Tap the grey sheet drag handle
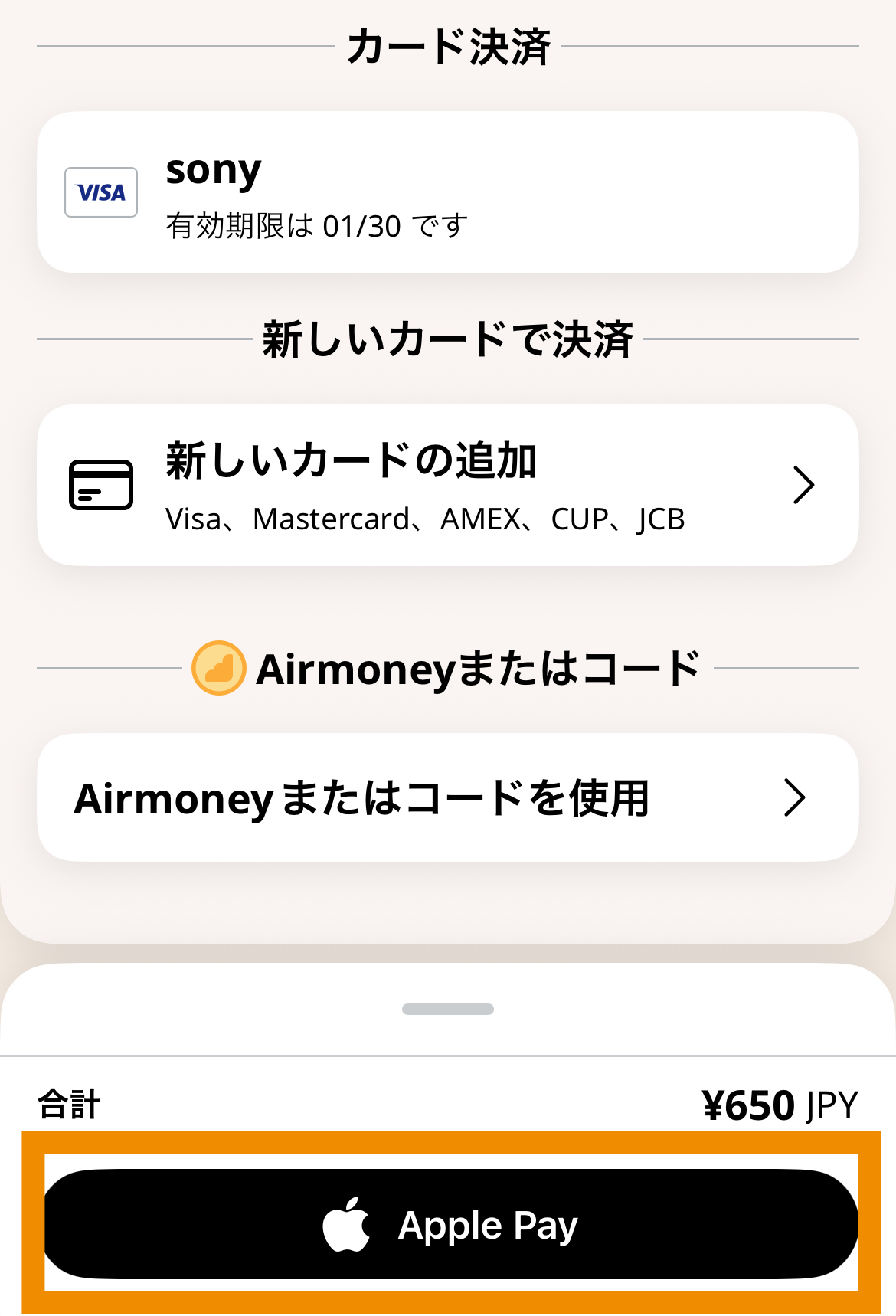The height and width of the screenshot is (1316, 896). [x=448, y=1010]
